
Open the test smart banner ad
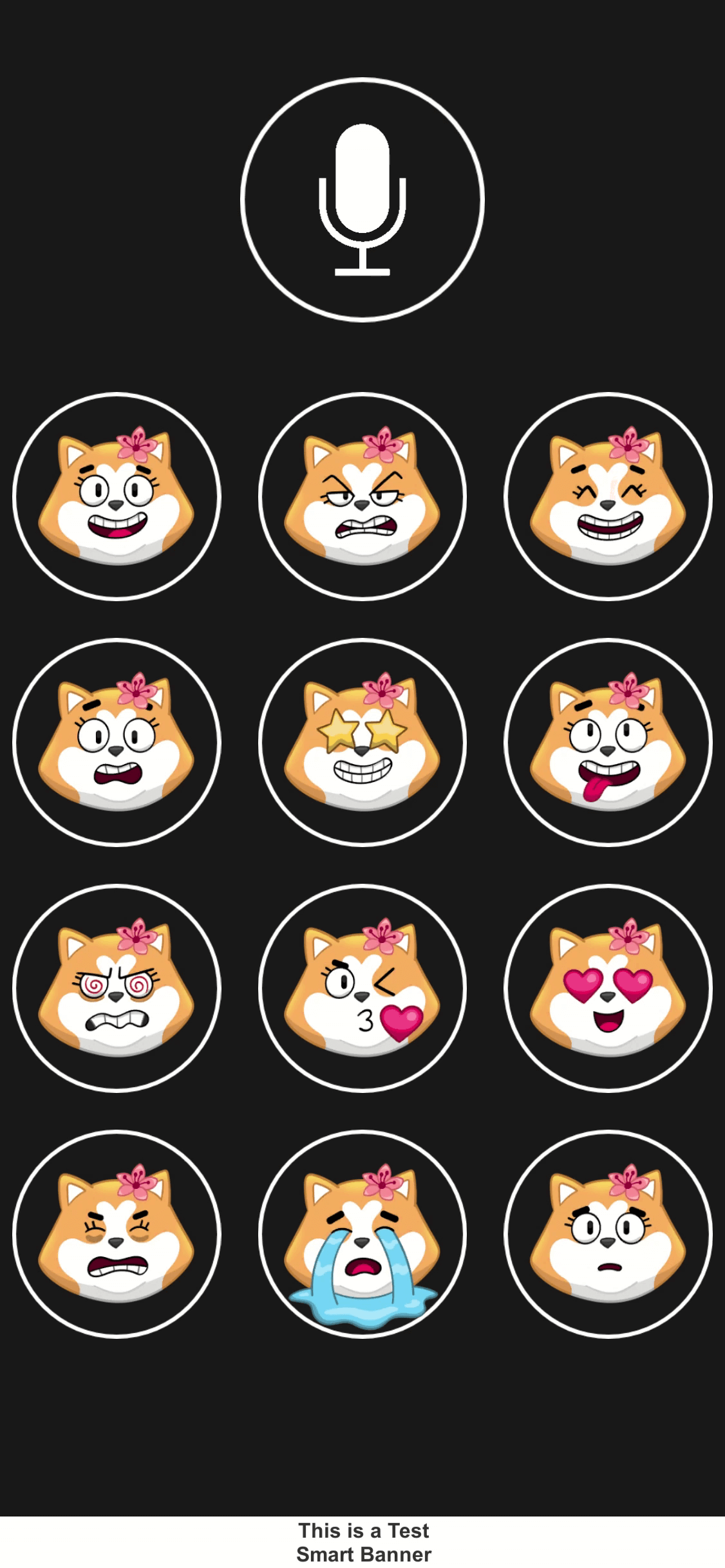[x=362, y=1542]
